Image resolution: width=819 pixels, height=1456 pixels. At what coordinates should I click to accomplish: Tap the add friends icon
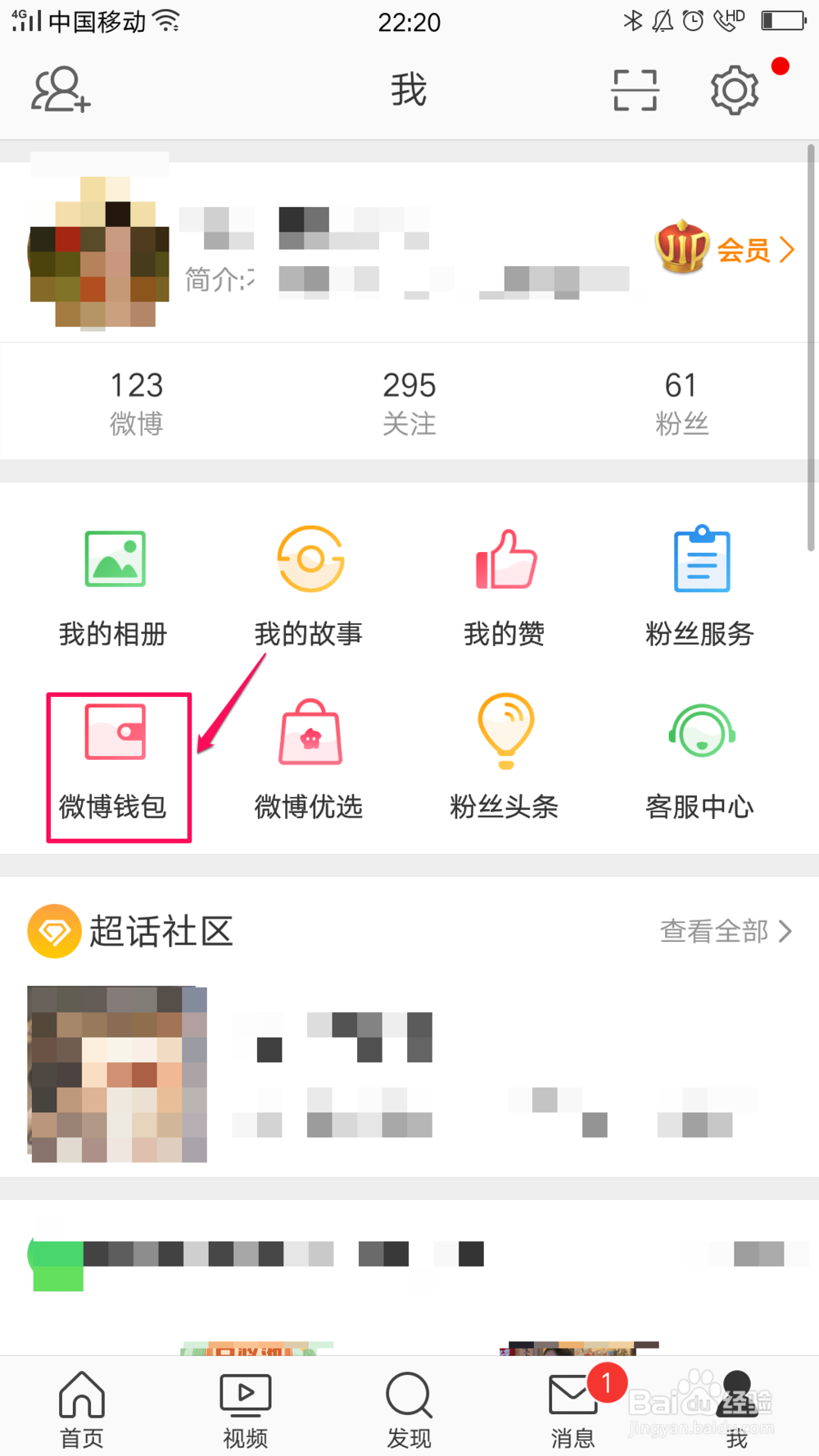[59, 90]
